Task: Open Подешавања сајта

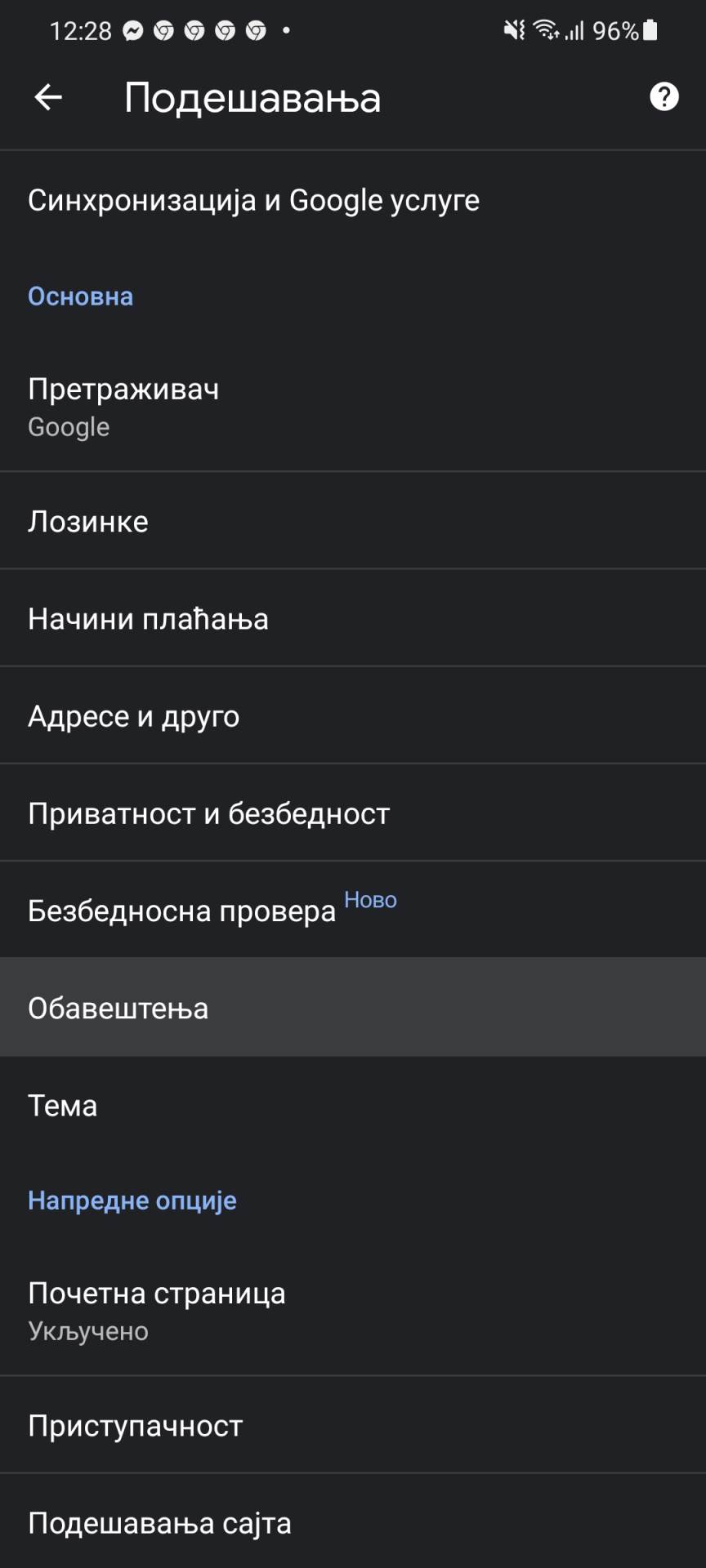Action: coord(159,1522)
